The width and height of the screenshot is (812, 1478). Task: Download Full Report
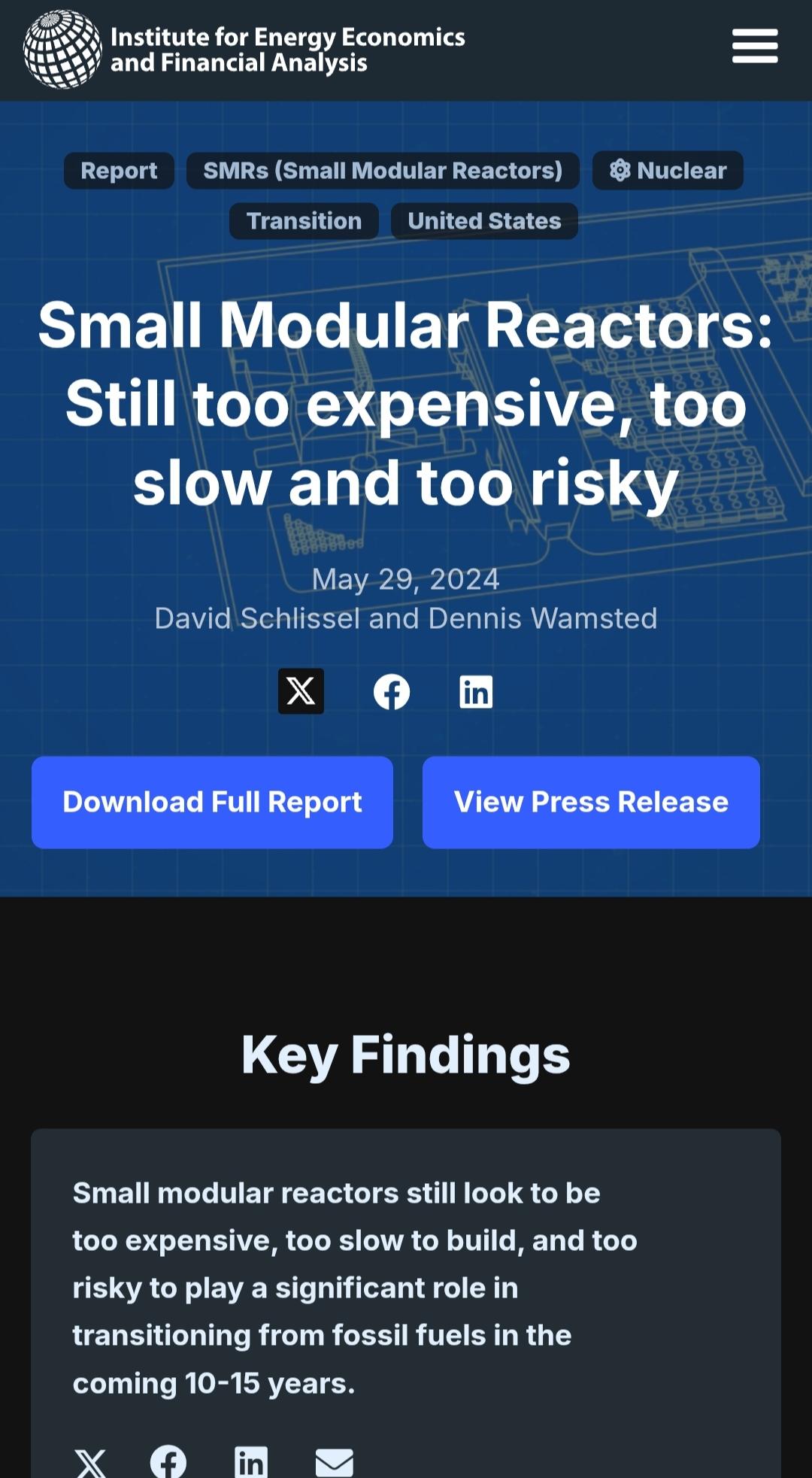(212, 803)
